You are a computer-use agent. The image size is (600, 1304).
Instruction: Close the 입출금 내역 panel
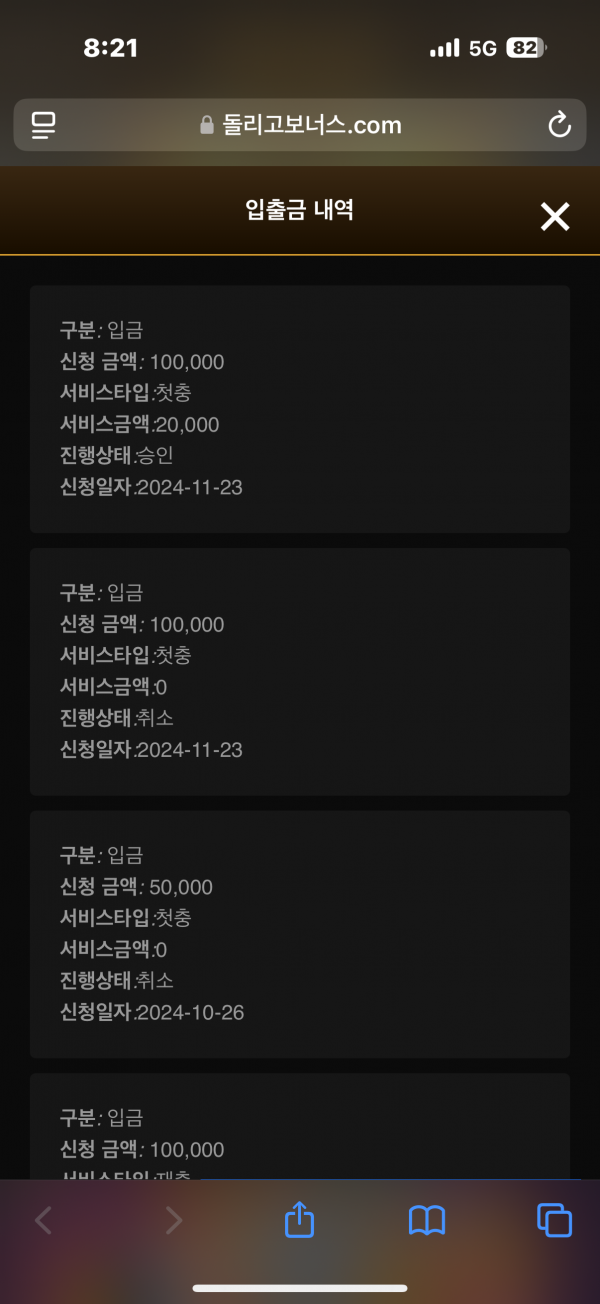click(555, 216)
